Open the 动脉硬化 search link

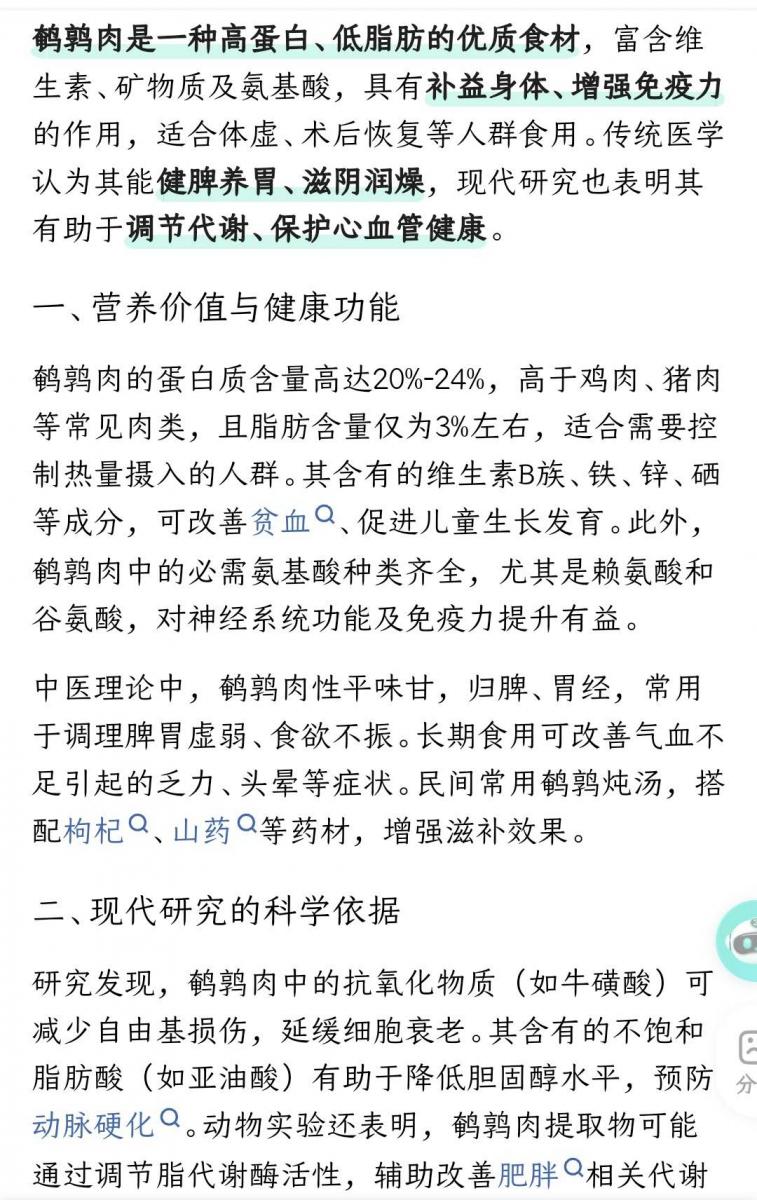pyautogui.click(x=96, y=1124)
